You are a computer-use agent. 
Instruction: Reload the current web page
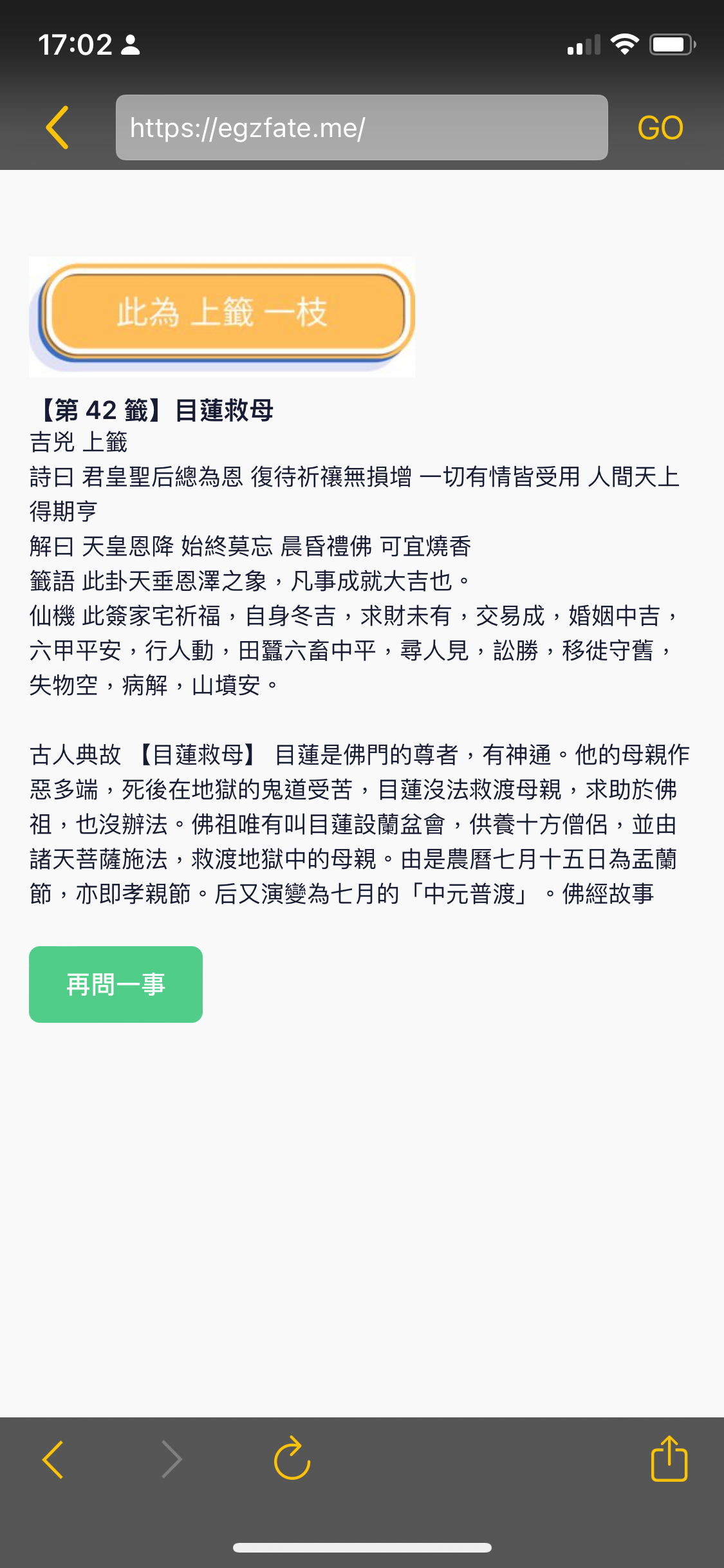tap(292, 1458)
